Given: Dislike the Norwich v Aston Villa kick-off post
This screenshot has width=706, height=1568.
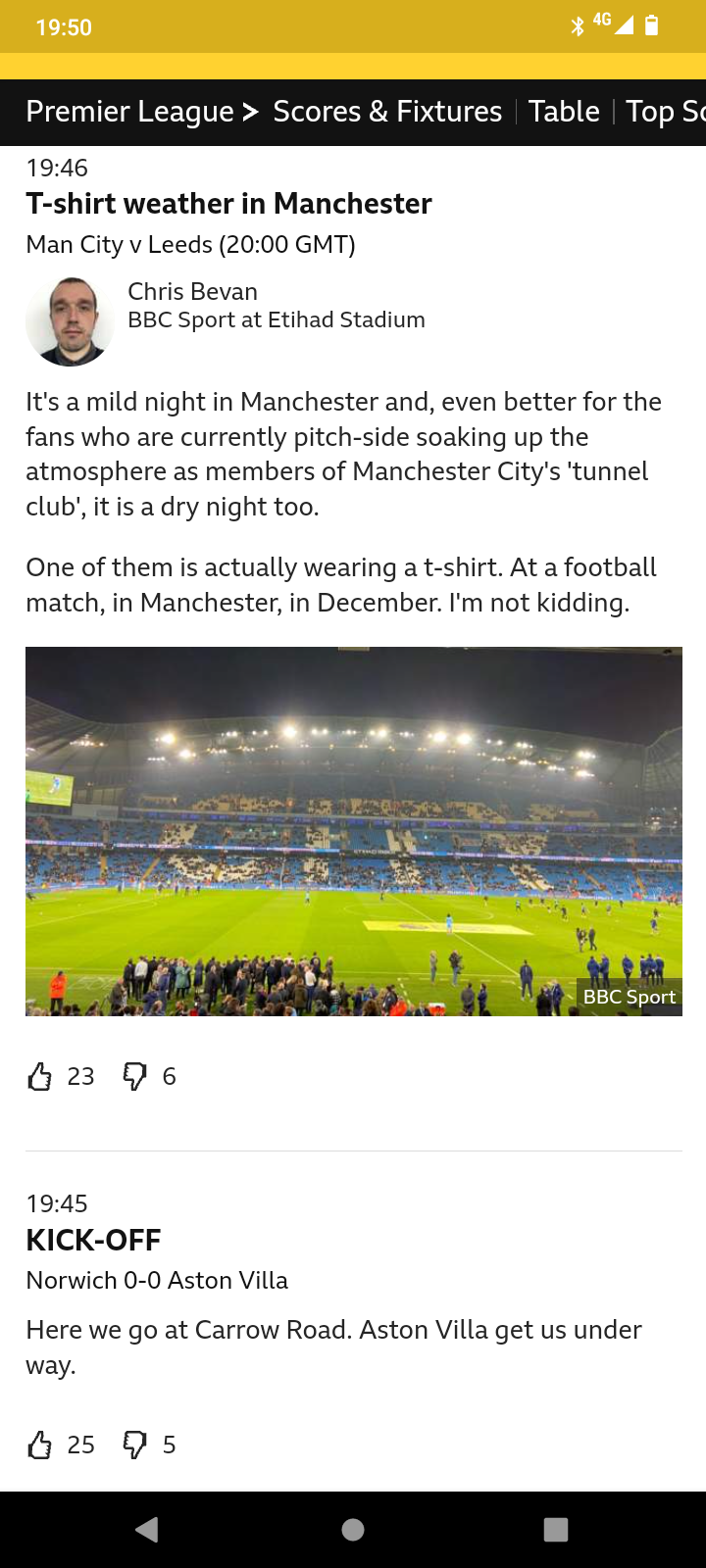Looking at the screenshot, I should click(x=134, y=1445).
